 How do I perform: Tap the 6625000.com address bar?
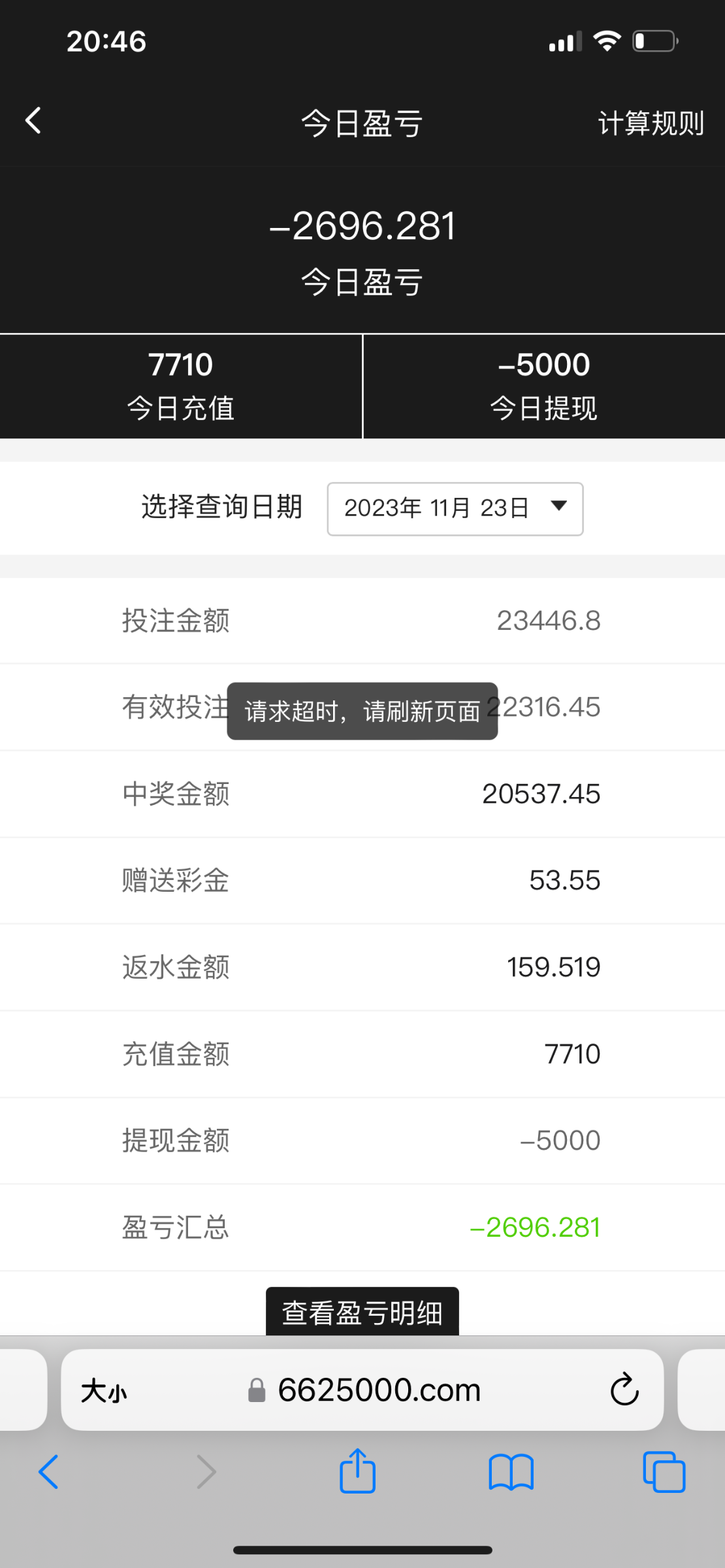pos(379,1390)
